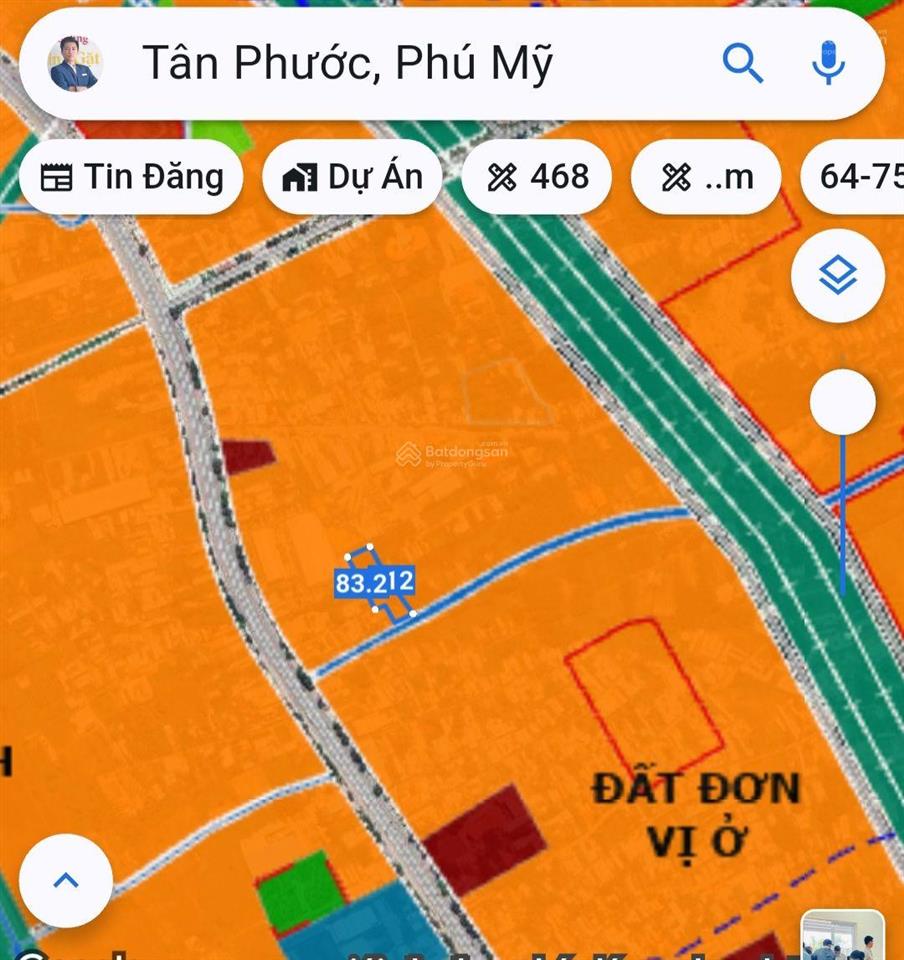Open voice search with the microphone icon

click(x=830, y=64)
